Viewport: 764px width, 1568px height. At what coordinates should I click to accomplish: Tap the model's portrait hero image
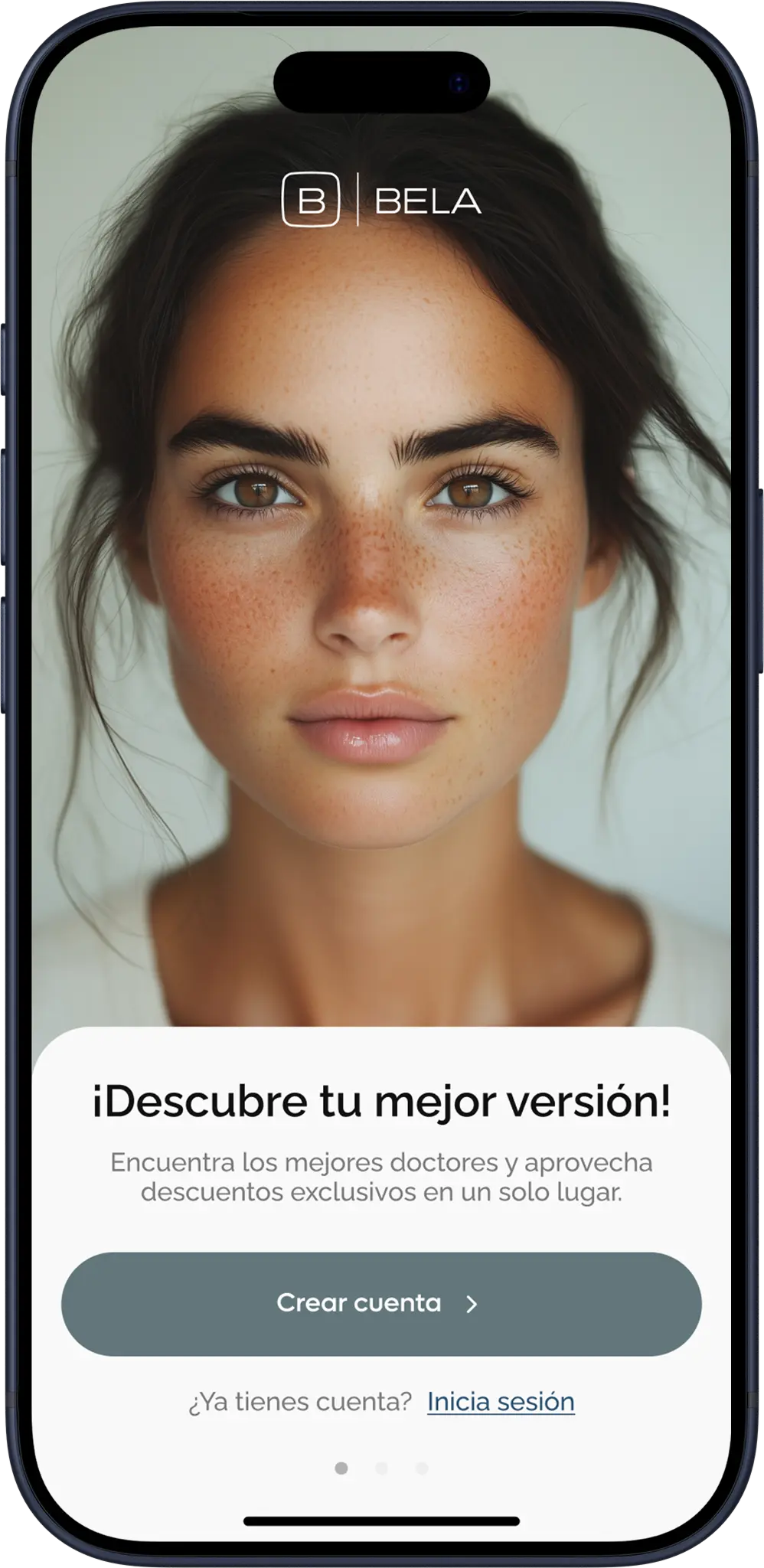(382, 612)
